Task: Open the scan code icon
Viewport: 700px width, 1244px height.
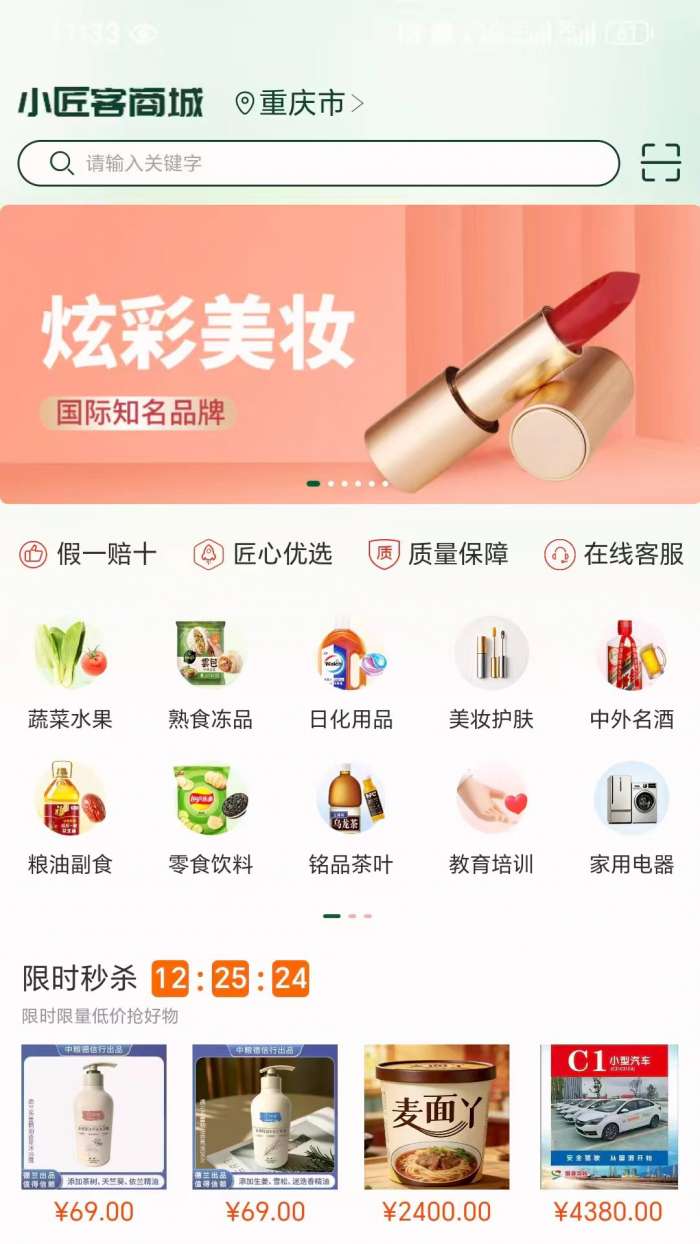Action: tap(660, 163)
